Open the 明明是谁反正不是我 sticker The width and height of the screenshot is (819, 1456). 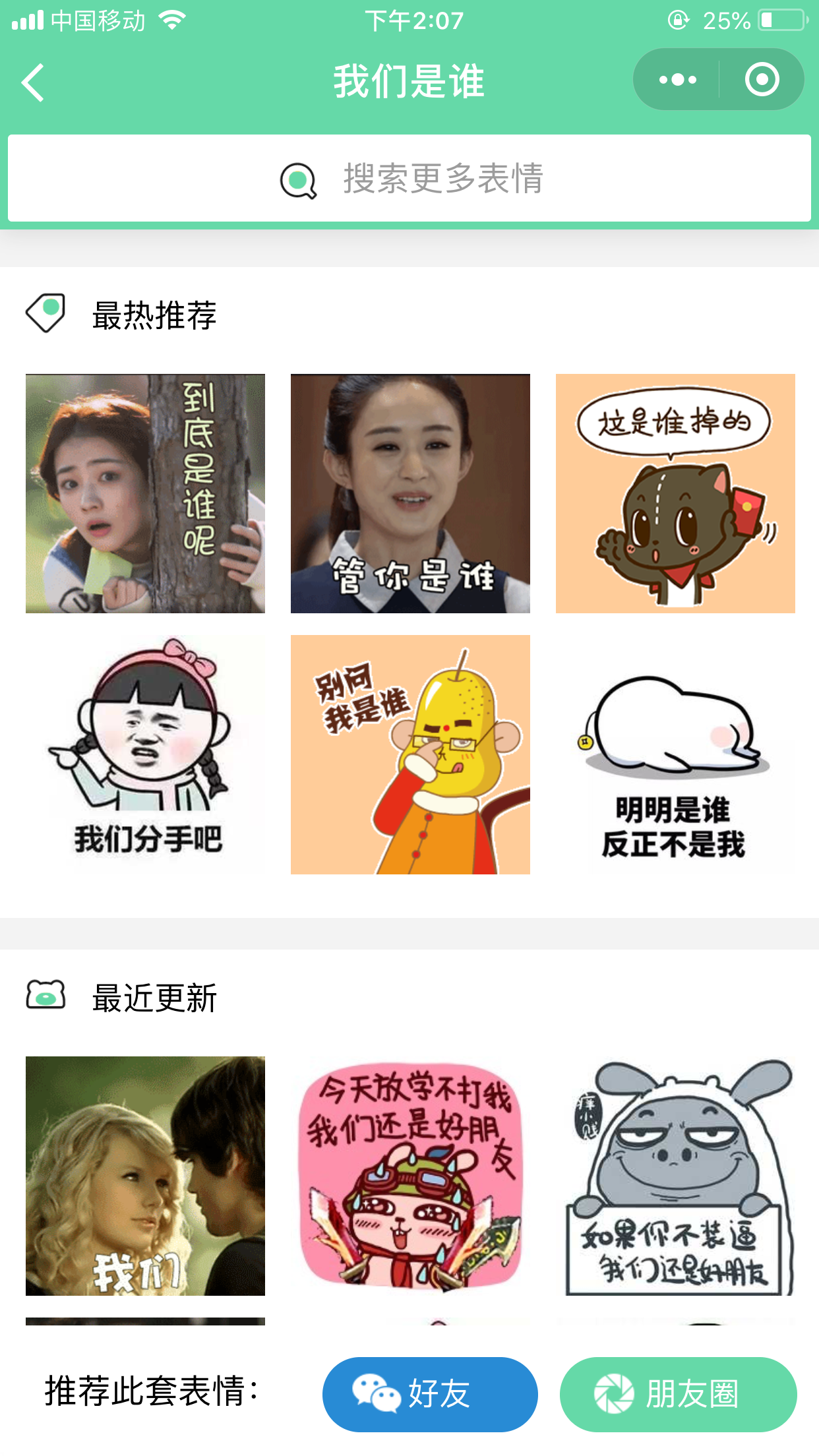[675, 754]
